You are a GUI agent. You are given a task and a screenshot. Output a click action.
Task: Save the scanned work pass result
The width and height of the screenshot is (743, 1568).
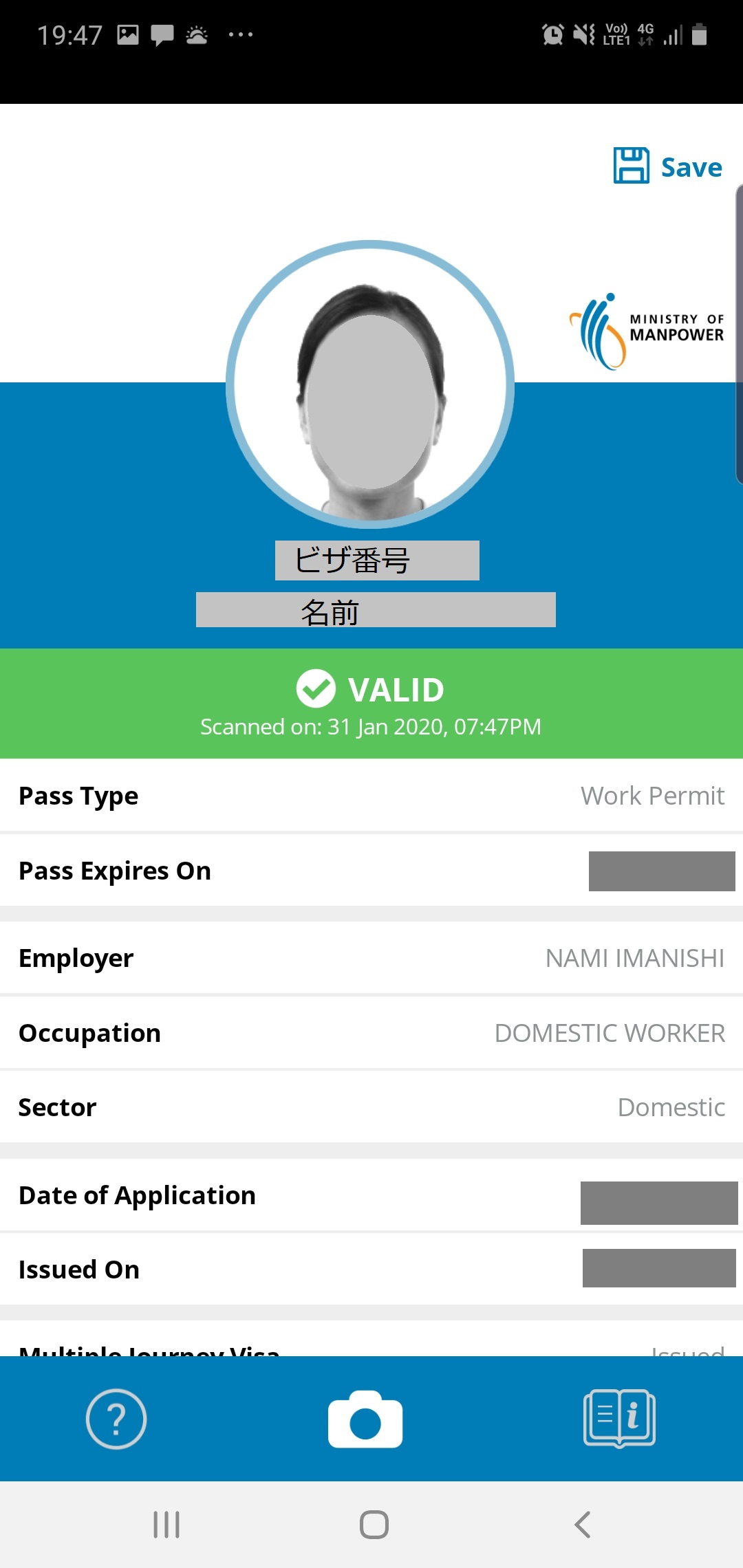(667, 166)
